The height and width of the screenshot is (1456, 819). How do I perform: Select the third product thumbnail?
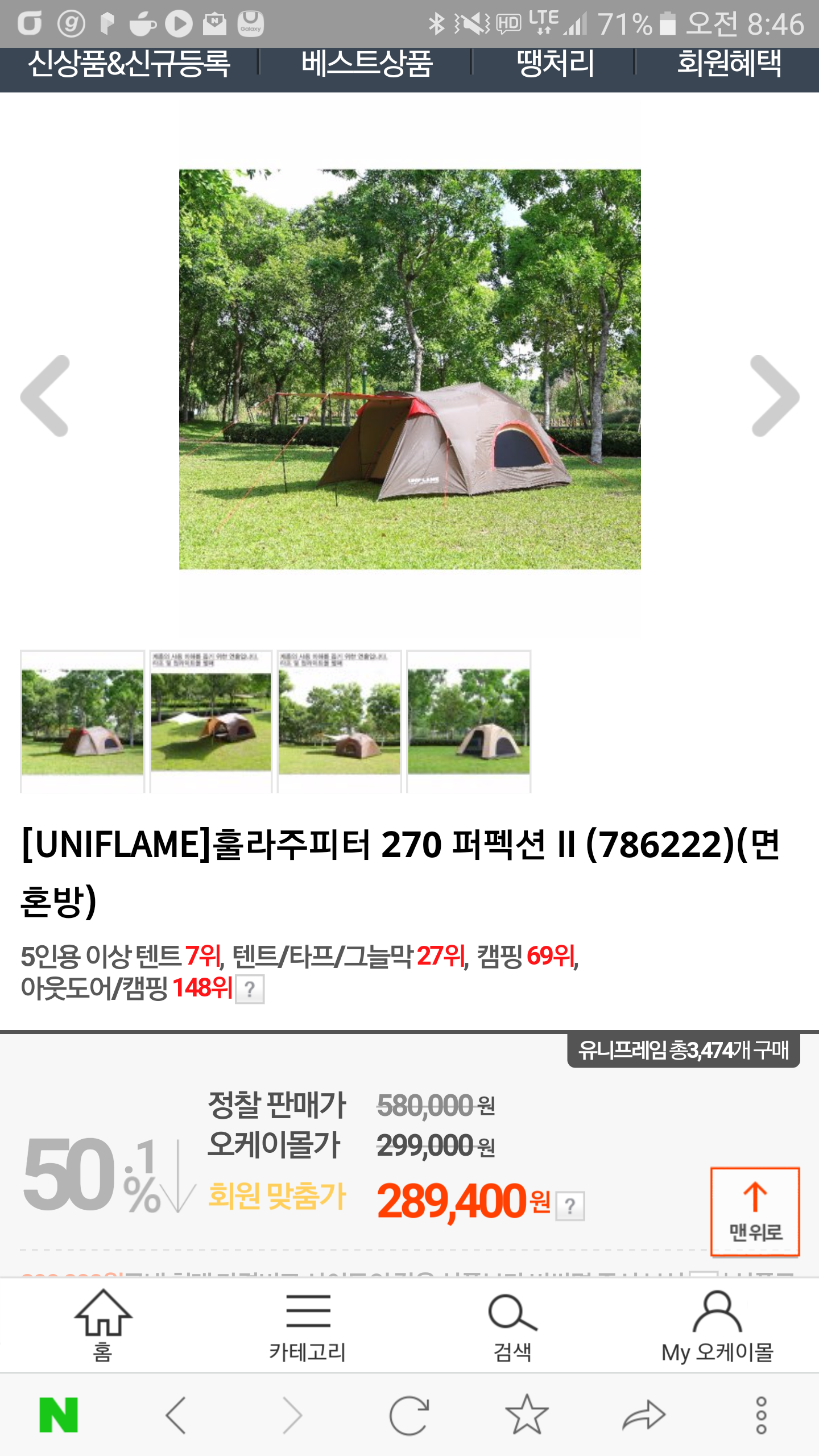point(339,721)
